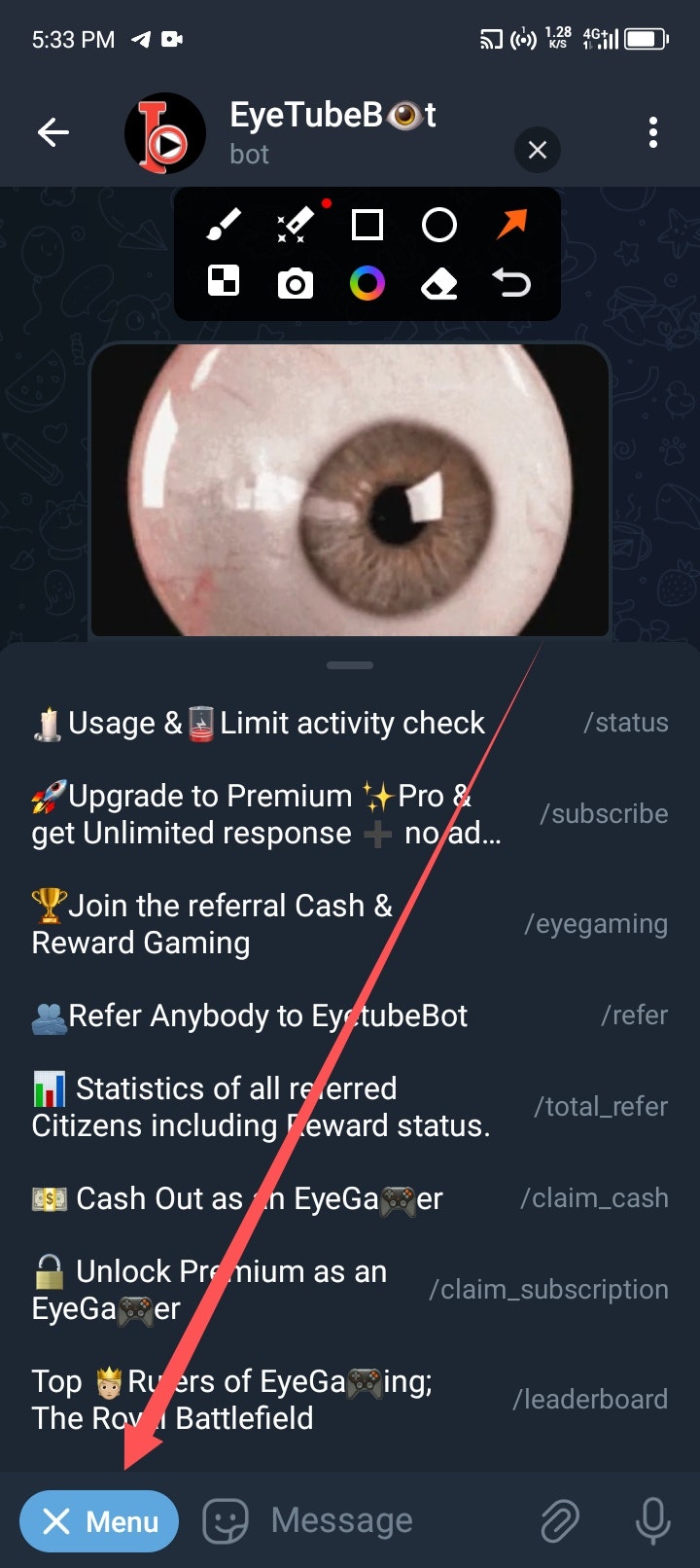Image resolution: width=700 pixels, height=1568 pixels.
Task: Select the orange arrow tool
Action: coord(511,225)
